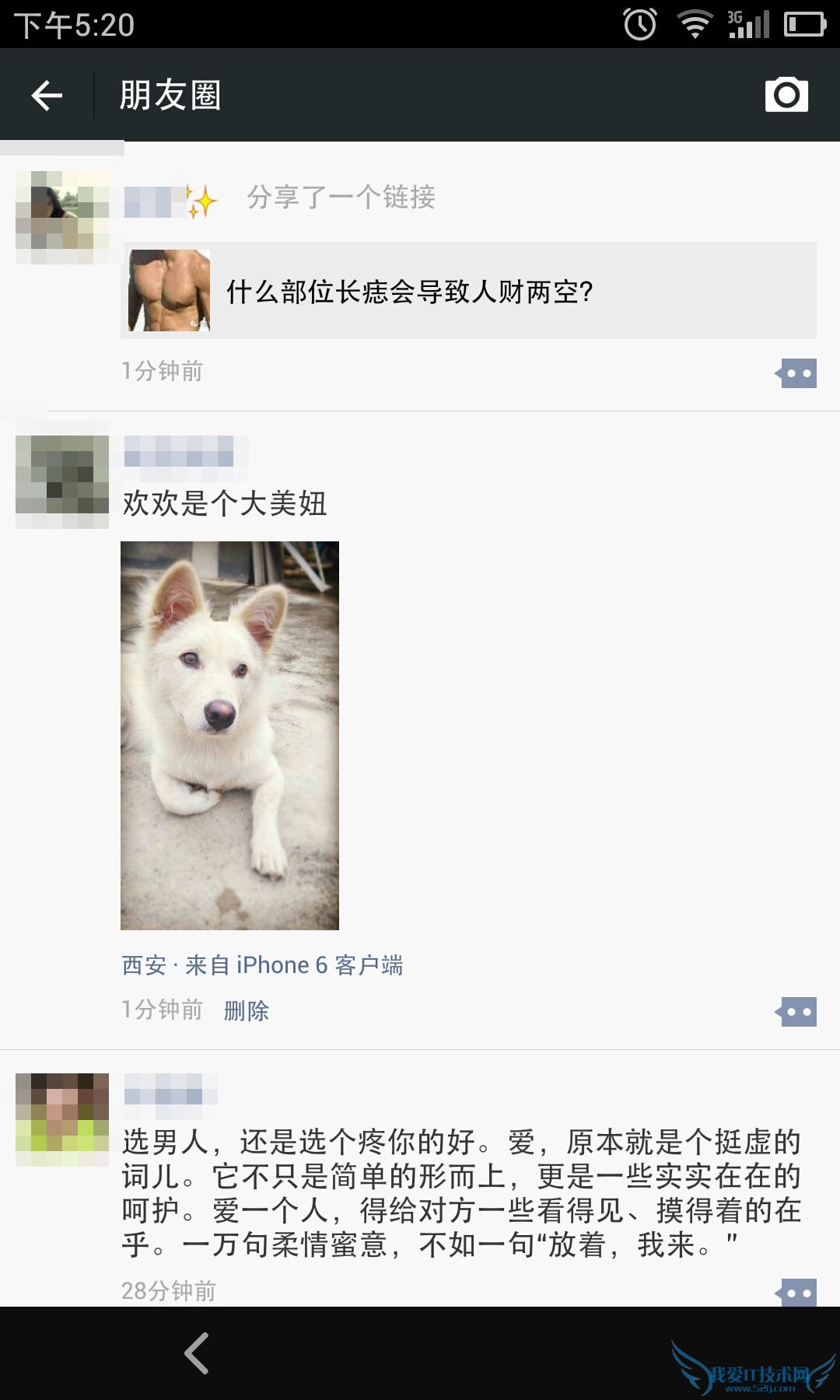This screenshot has height=1400, width=840.
Task: Open comment menu under the 28分钟前 post
Action: point(796,1293)
